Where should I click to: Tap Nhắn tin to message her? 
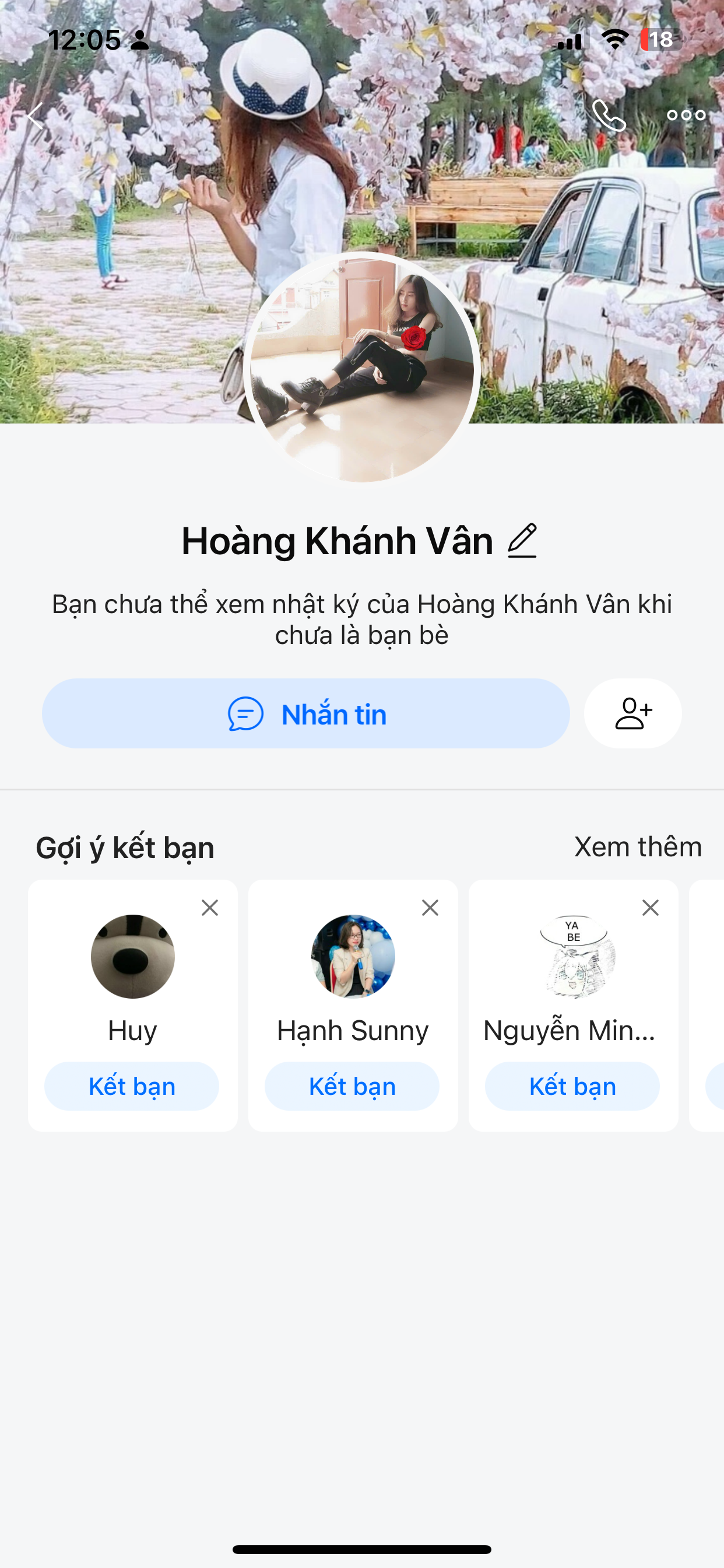306,713
